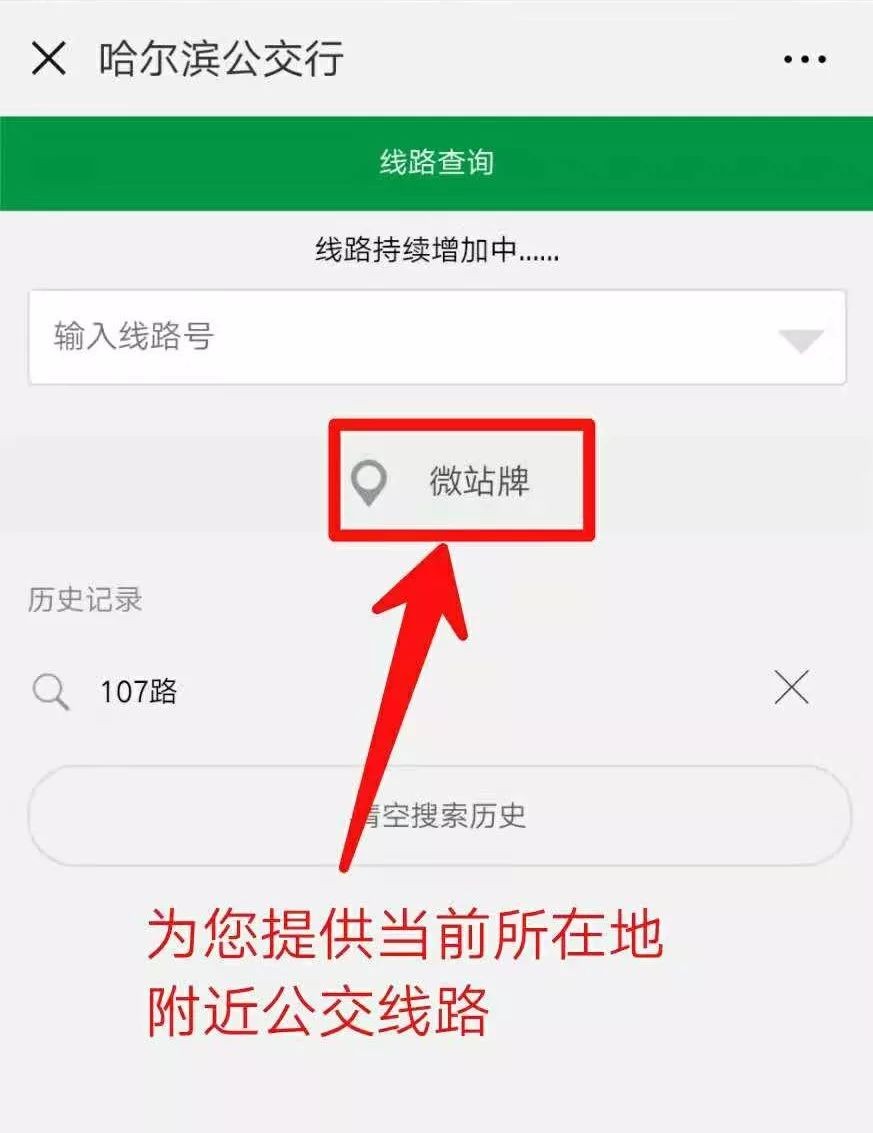Expand the route number dropdown arrow
Screen dimensions: 873x1133
[800, 340]
